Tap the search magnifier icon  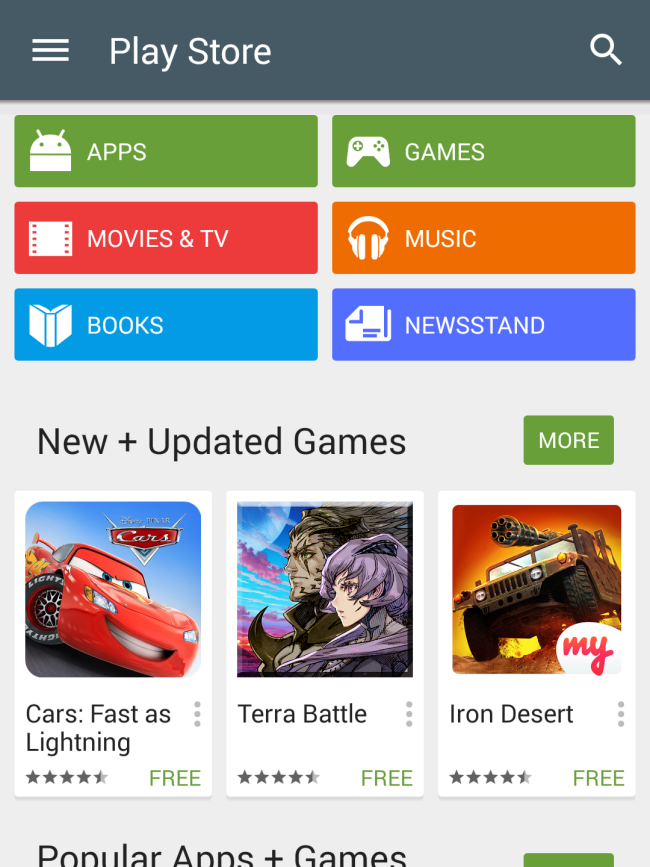point(606,49)
